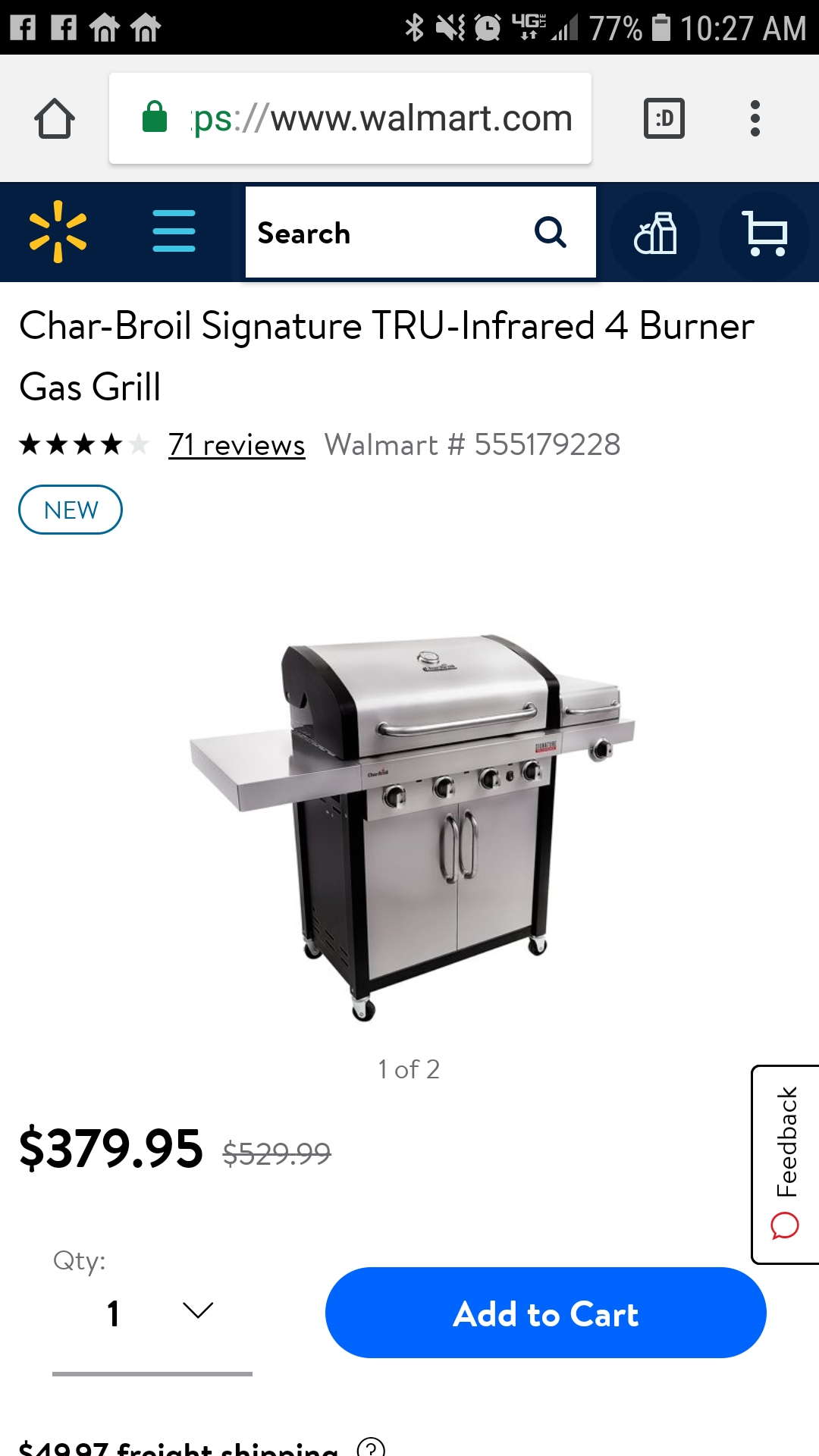Open the Char-Broil grill product photo
Image resolution: width=819 pixels, height=1456 pixels.
pyautogui.click(x=411, y=827)
